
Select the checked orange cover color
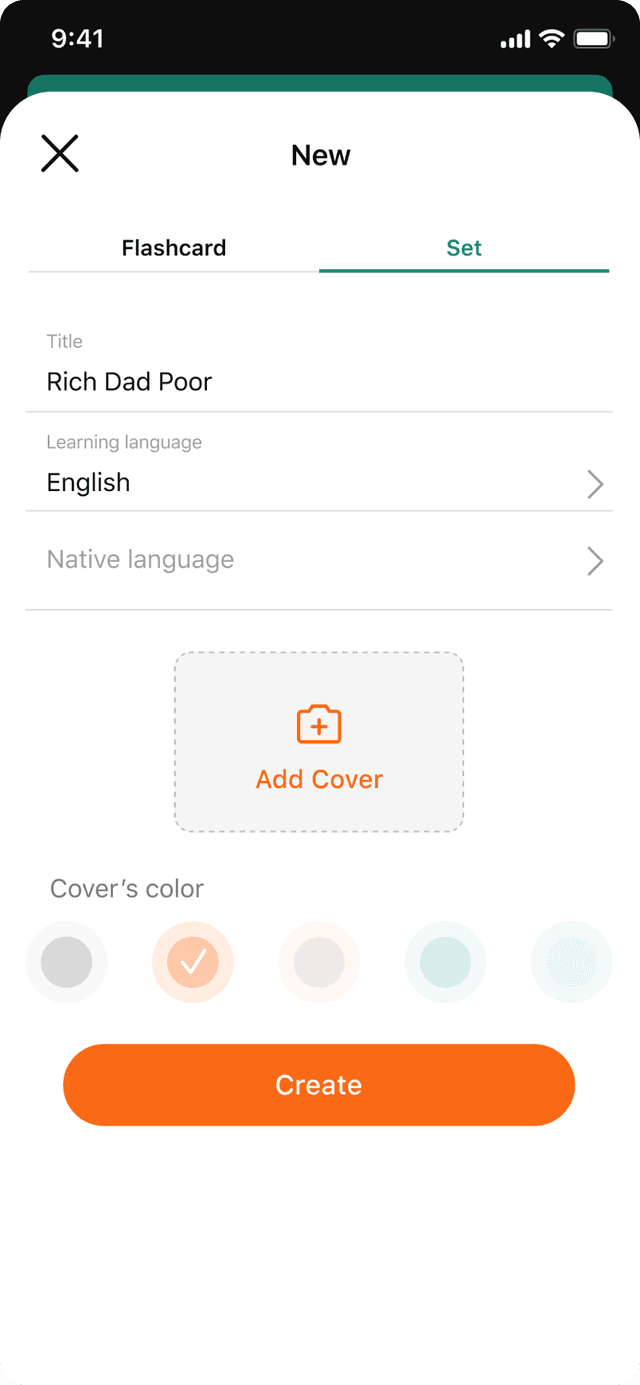coord(193,962)
